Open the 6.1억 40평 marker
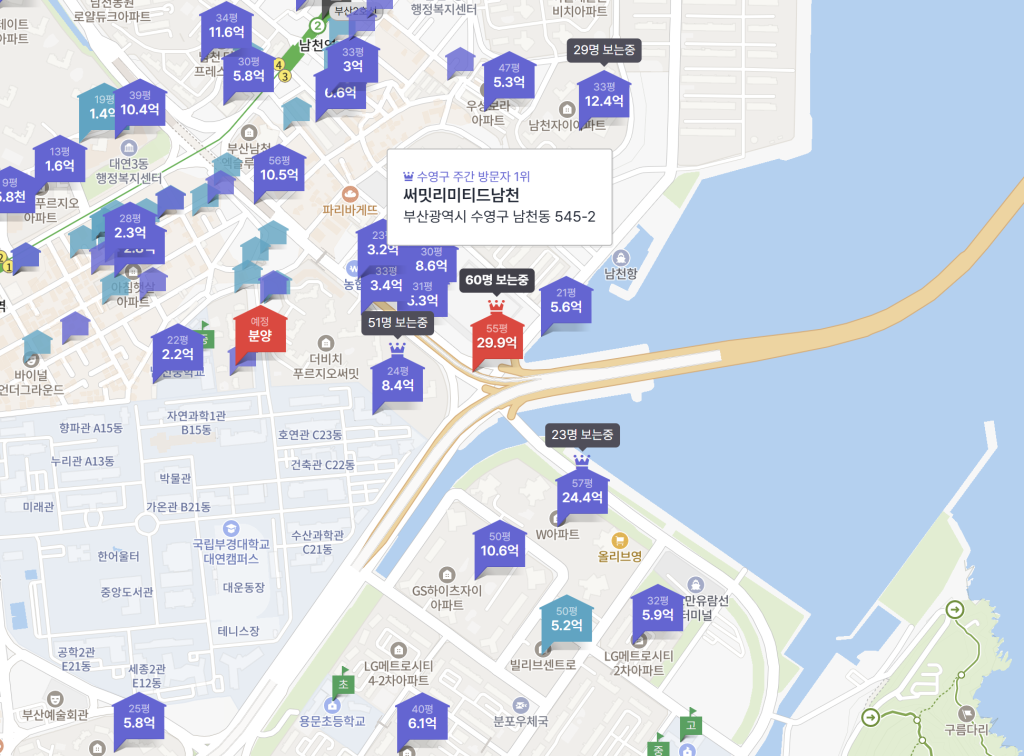1024x756 pixels. (x=423, y=717)
